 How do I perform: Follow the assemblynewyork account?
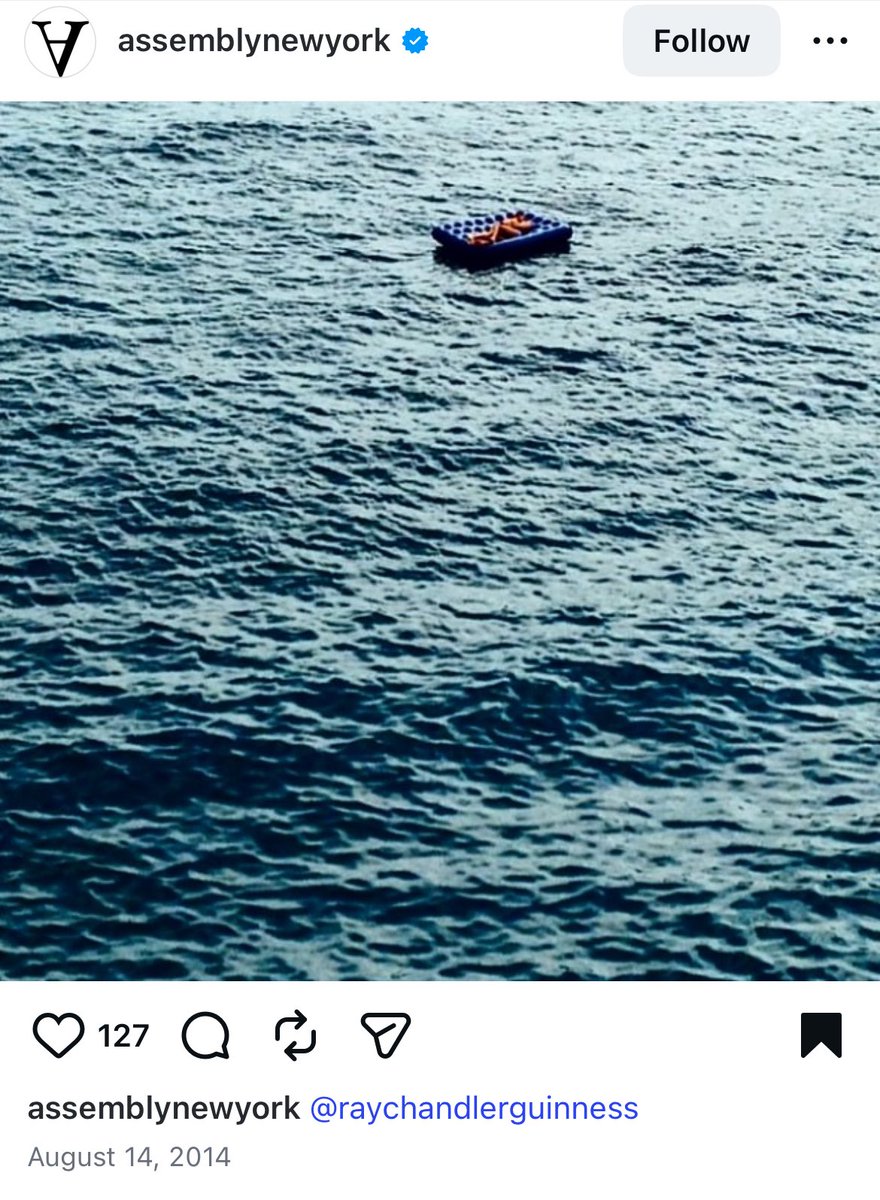[701, 41]
